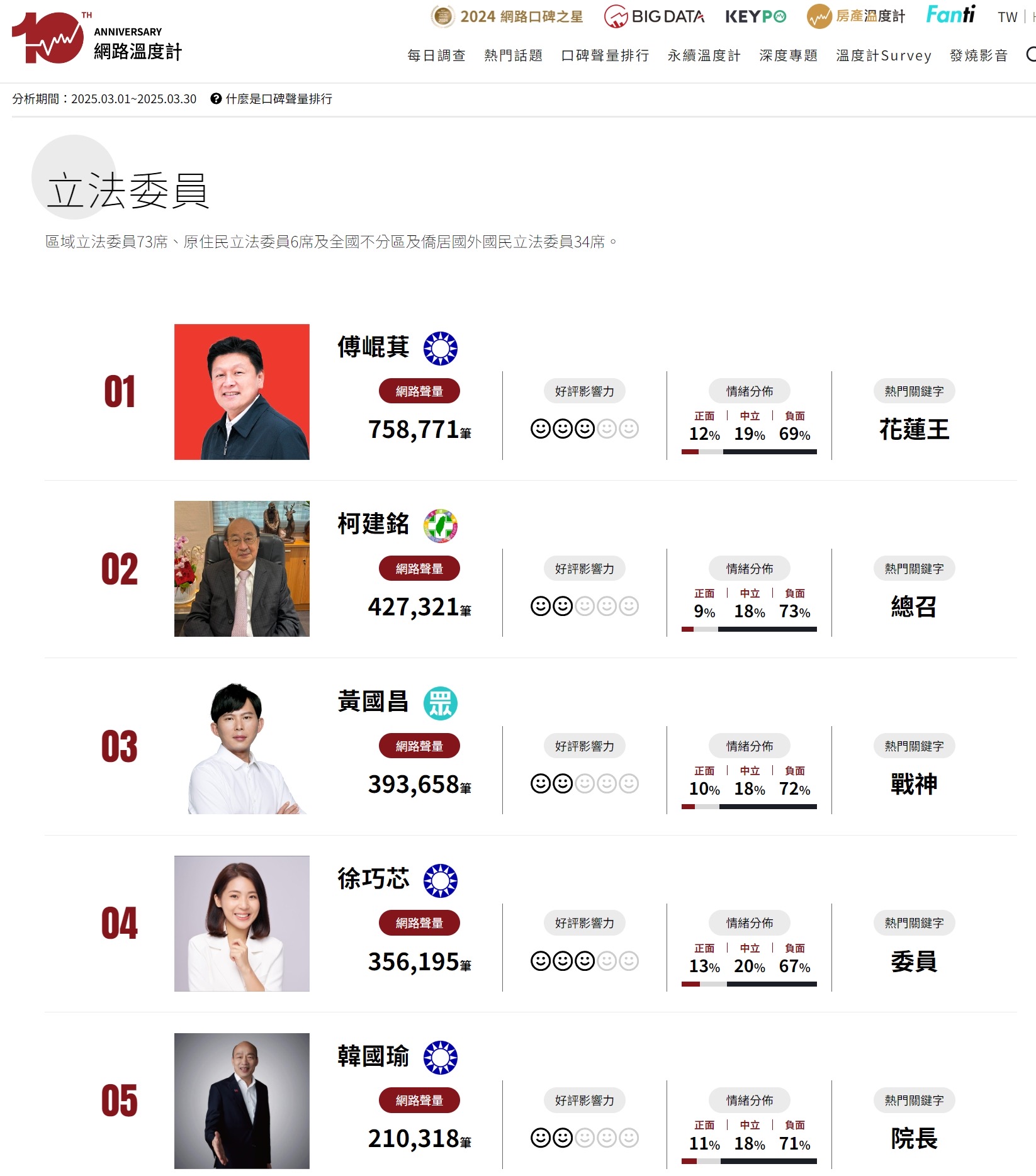This screenshot has width=1036, height=1176.
Task: Go to 熱門話題 section
Action: click(513, 55)
